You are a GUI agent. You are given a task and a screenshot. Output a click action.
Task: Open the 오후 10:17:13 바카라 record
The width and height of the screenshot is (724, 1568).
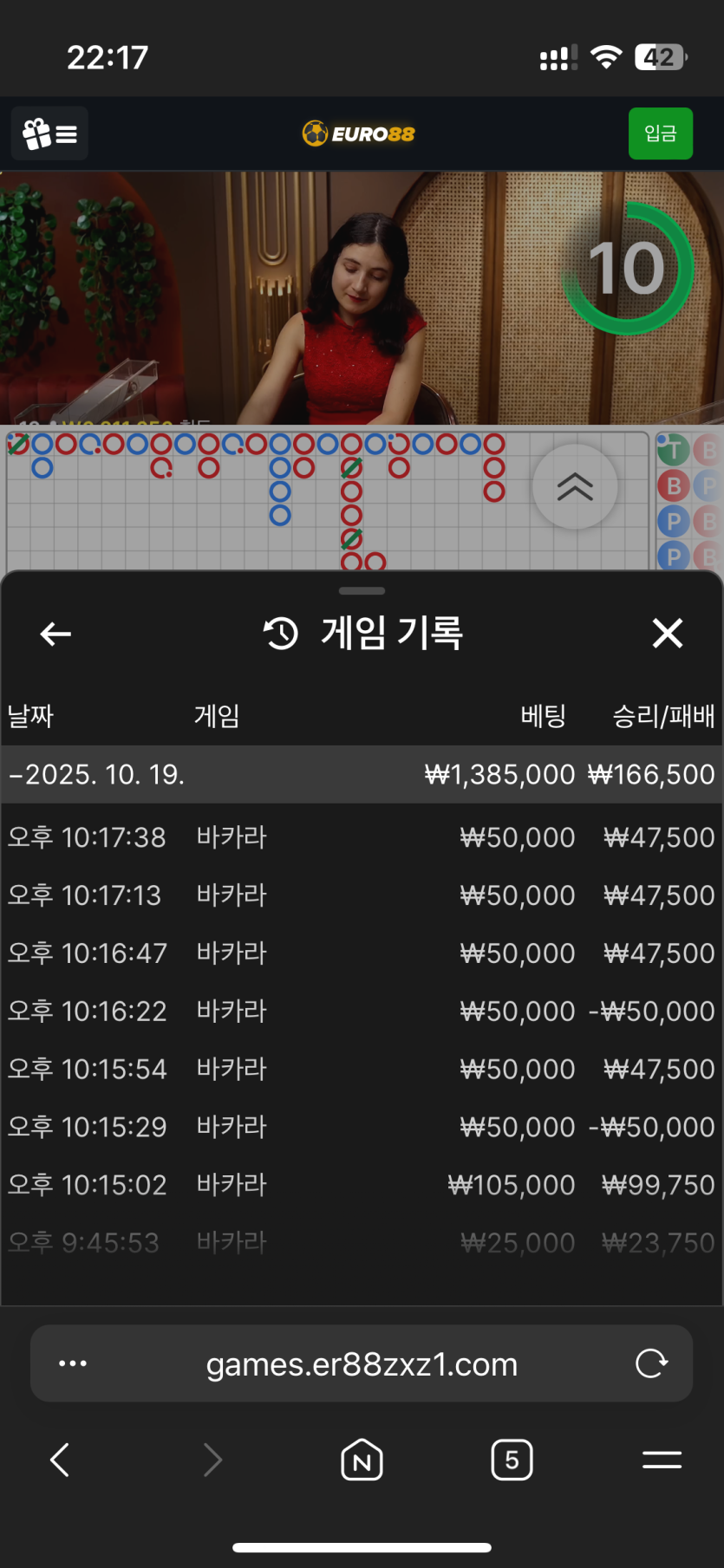click(x=362, y=895)
